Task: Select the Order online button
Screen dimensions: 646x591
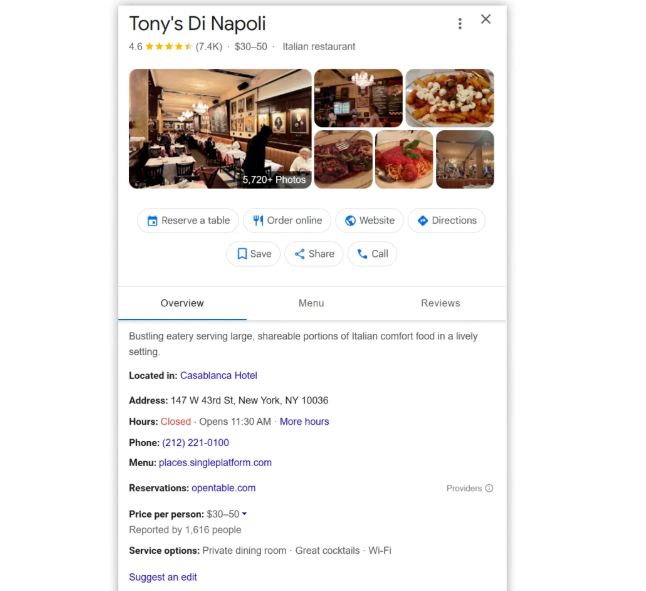Action: pyautogui.click(x=287, y=221)
